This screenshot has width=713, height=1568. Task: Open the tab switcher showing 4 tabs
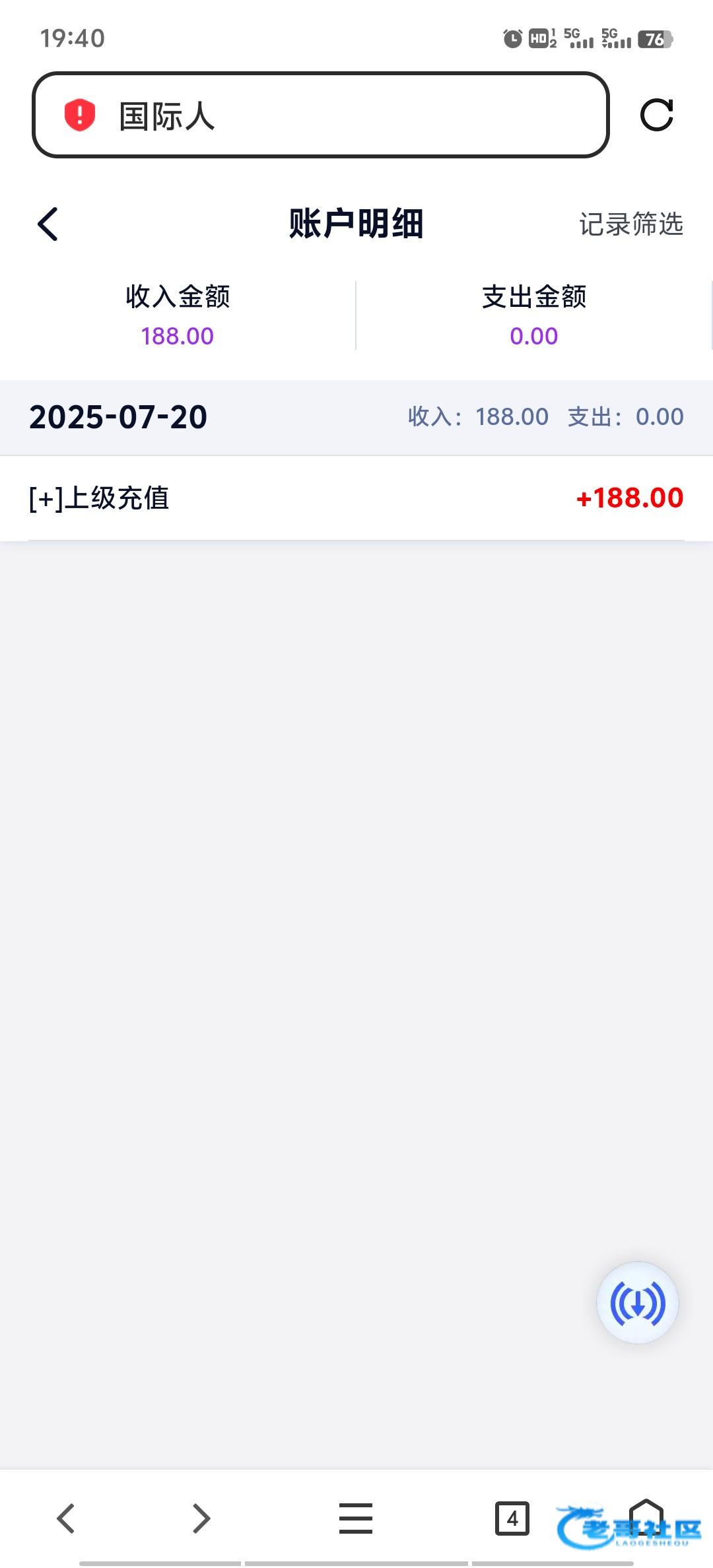pyautogui.click(x=512, y=1519)
